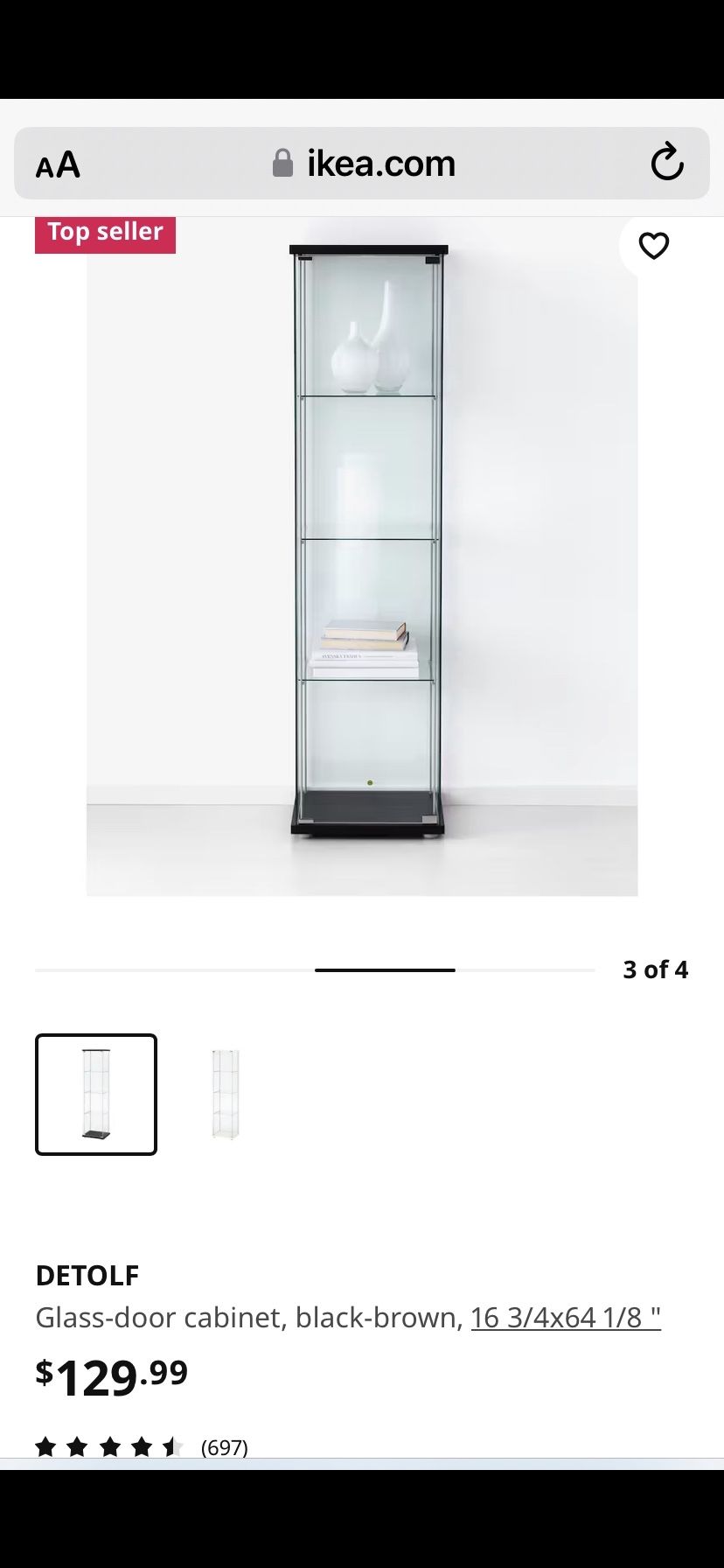Image resolution: width=724 pixels, height=1568 pixels.
Task: Open the size option 16 3/4x64 1/8
Action: pyautogui.click(x=565, y=1316)
